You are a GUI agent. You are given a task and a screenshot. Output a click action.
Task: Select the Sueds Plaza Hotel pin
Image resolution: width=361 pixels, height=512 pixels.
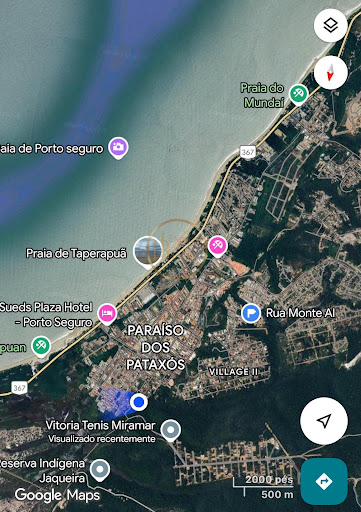pos(107,314)
